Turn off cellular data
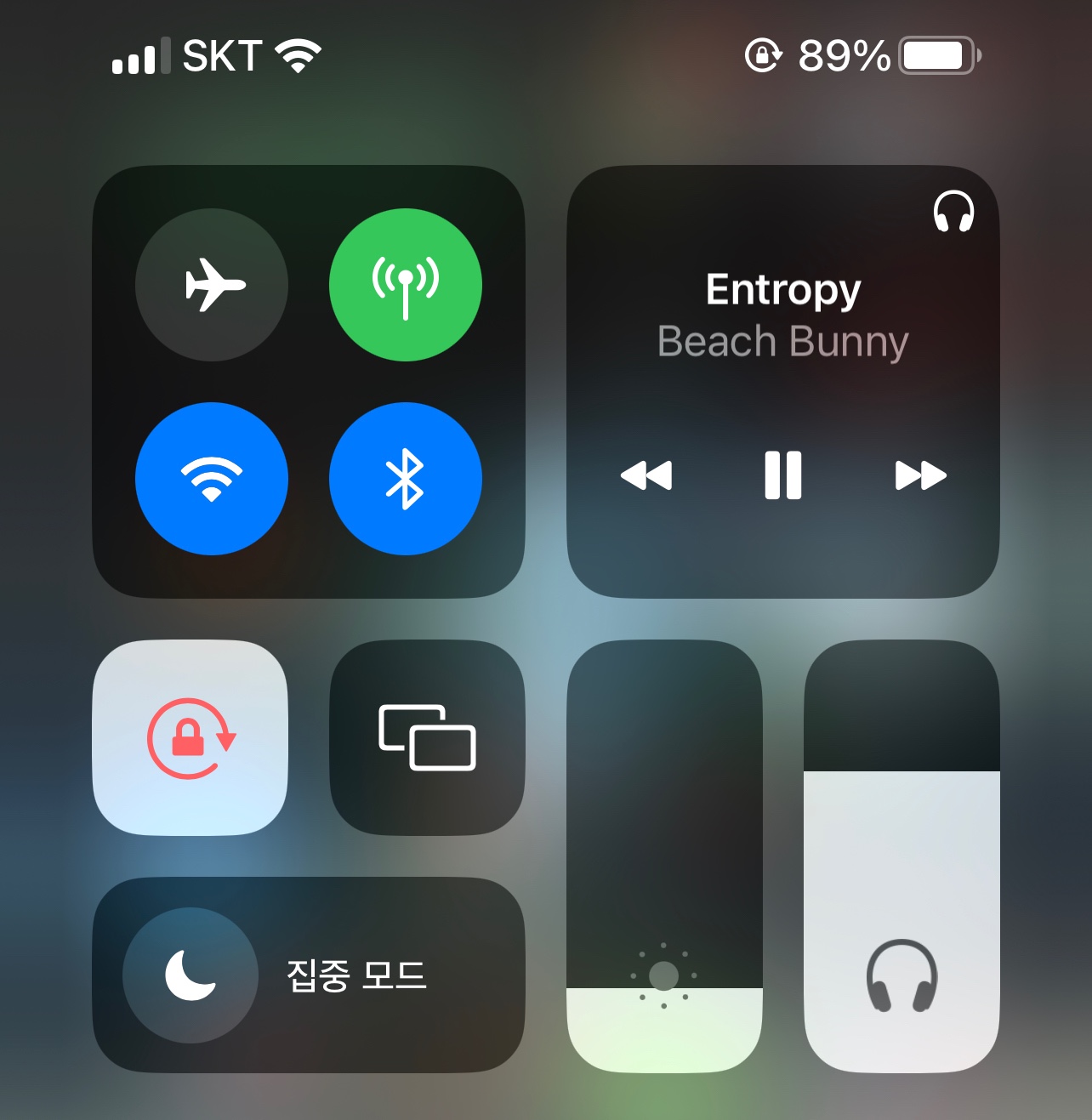This screenshot has width=1092, height=1120. [x=406, y=285]
